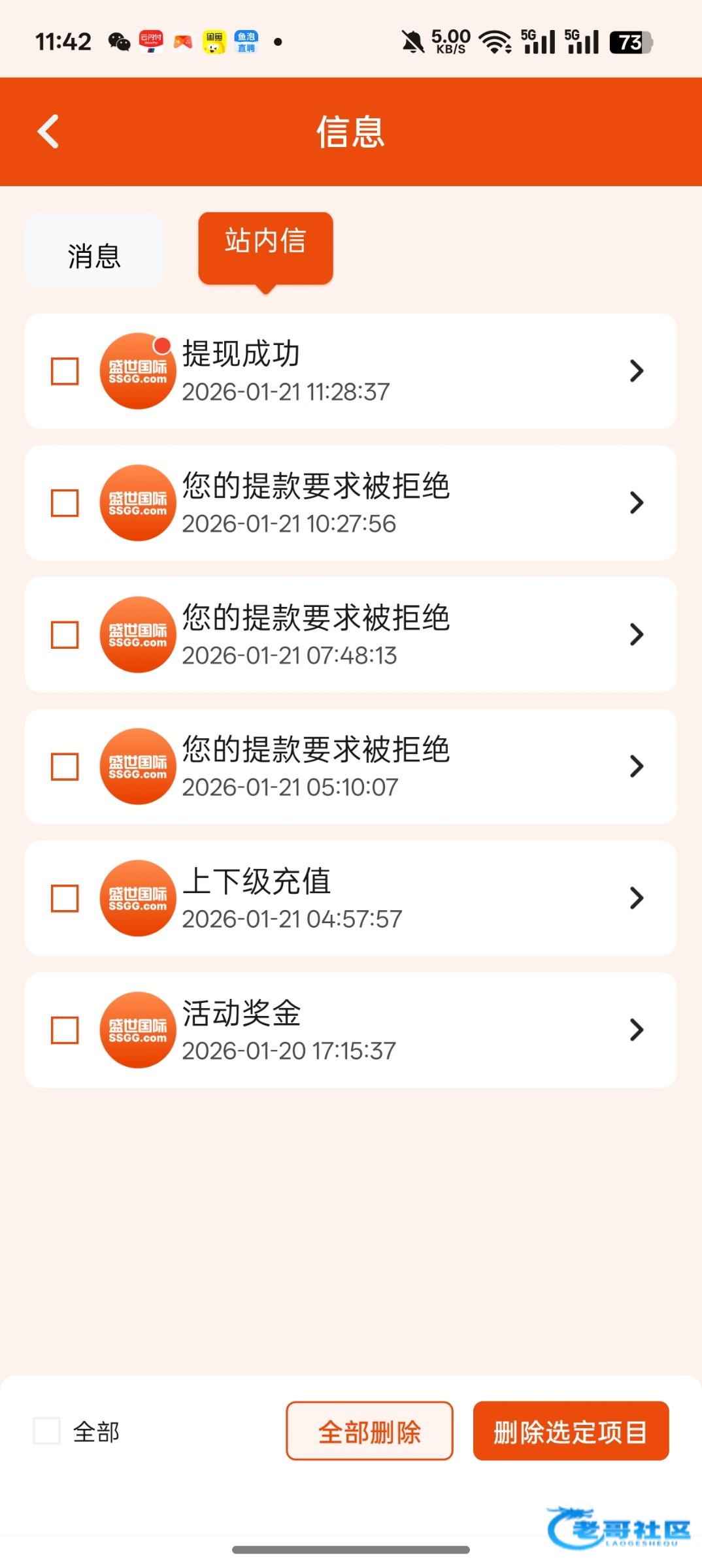Screen dimensions: 702x1568
Task: Tick the checkbox beside 提现成功
Action: 65,371
